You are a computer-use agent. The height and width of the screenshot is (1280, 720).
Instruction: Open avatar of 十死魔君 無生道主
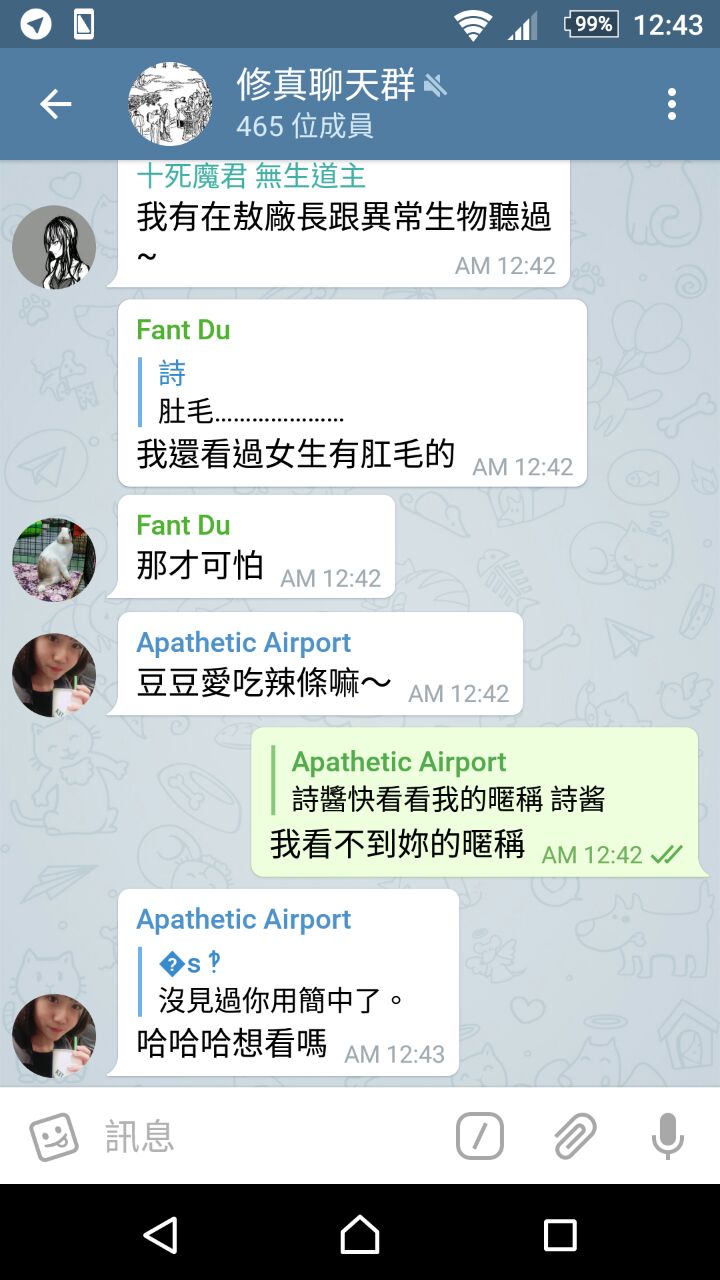pos(54,247)
